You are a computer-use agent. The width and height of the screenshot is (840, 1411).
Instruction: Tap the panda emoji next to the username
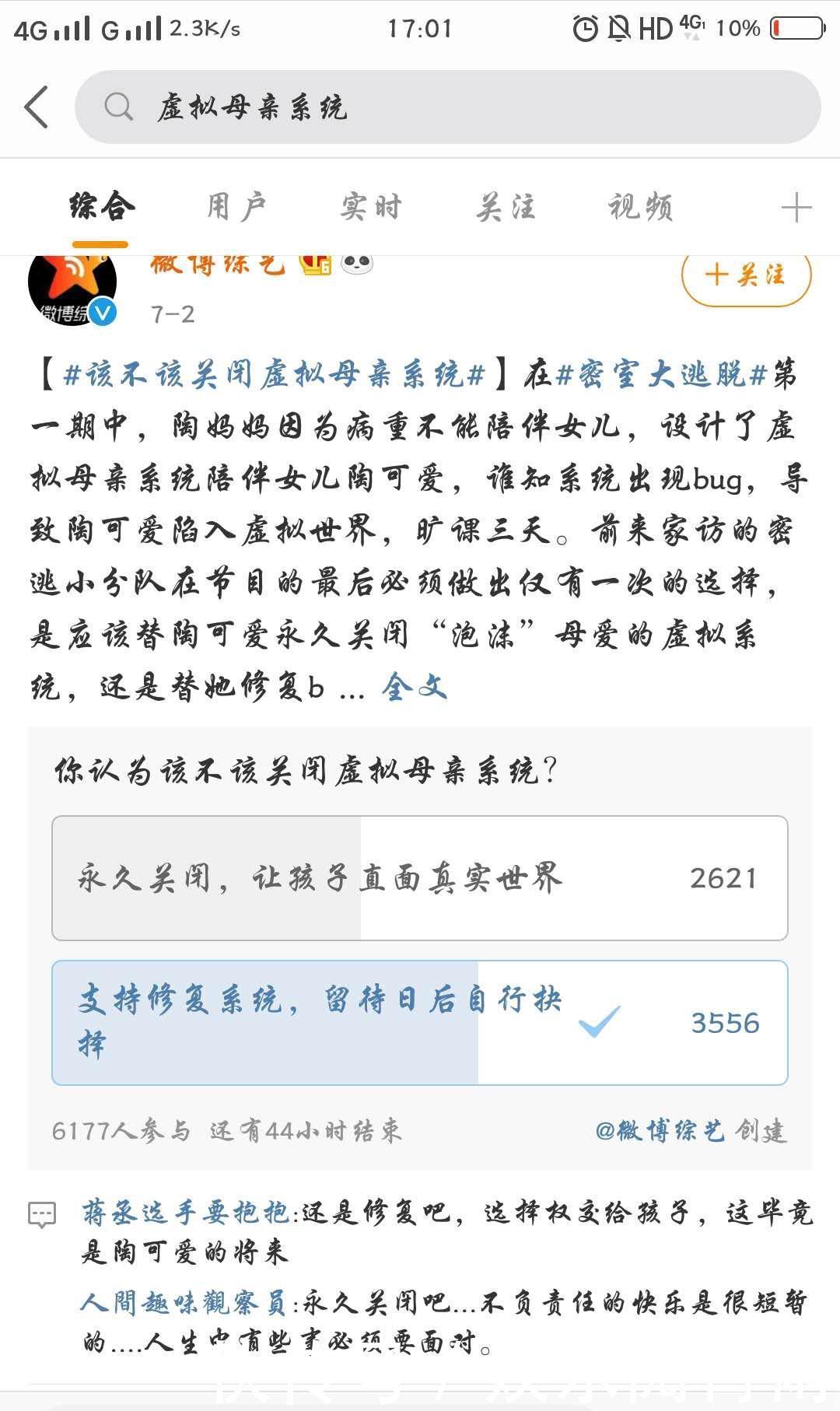[x=360, y=265]
